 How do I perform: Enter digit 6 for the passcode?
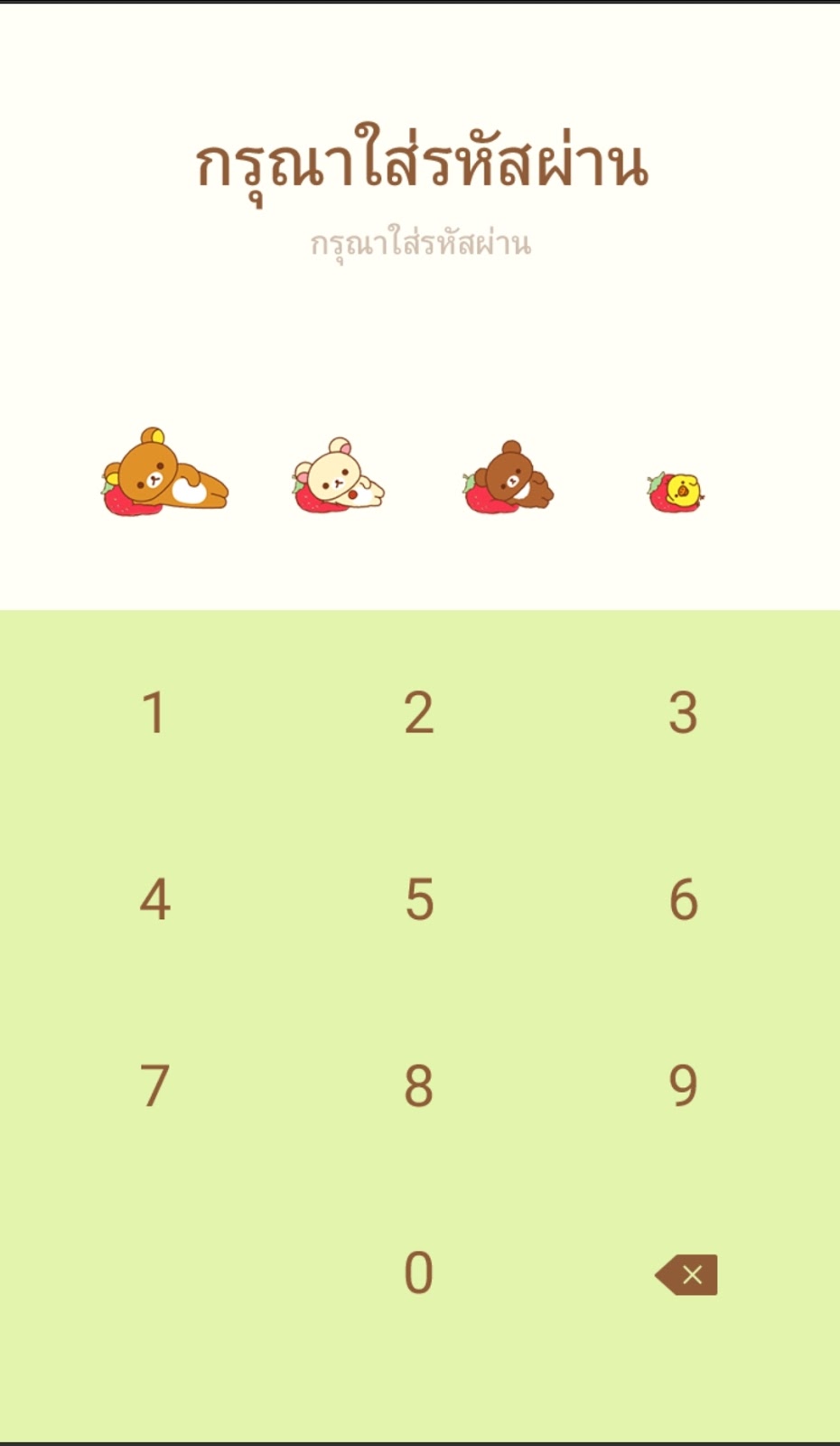pos(683,899)
